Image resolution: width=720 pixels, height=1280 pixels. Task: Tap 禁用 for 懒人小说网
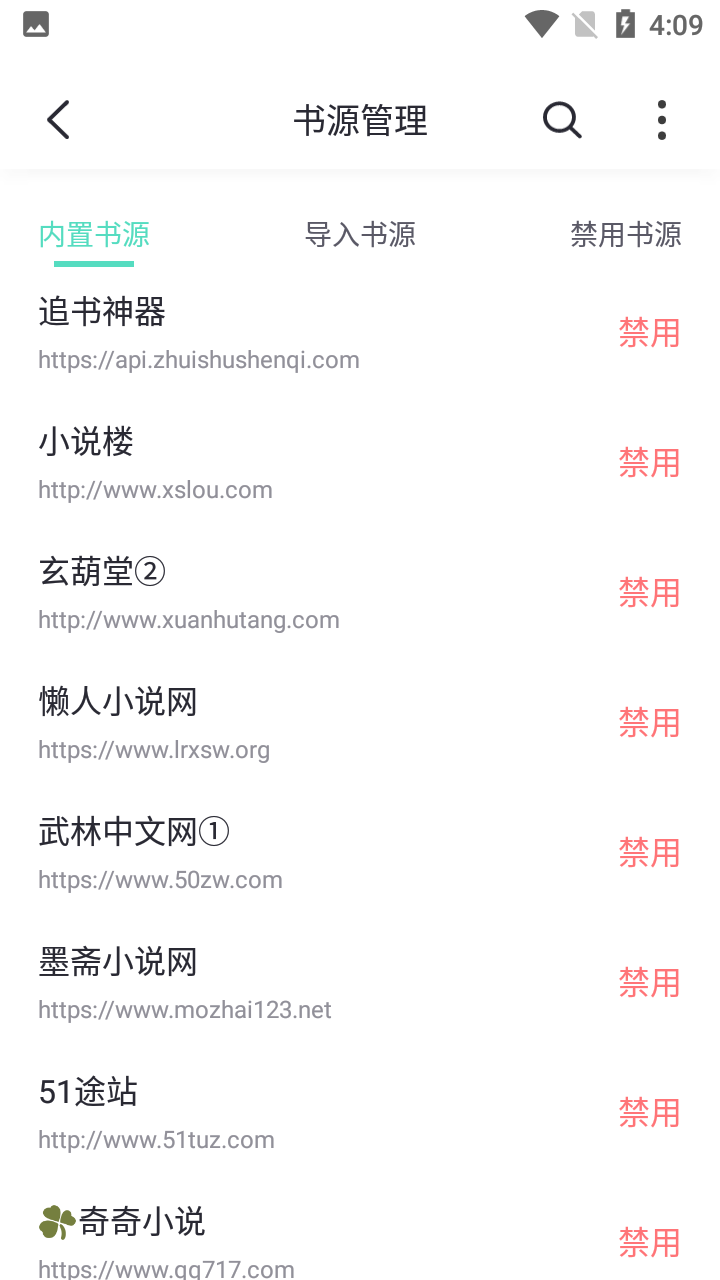(x=649, y=723)
